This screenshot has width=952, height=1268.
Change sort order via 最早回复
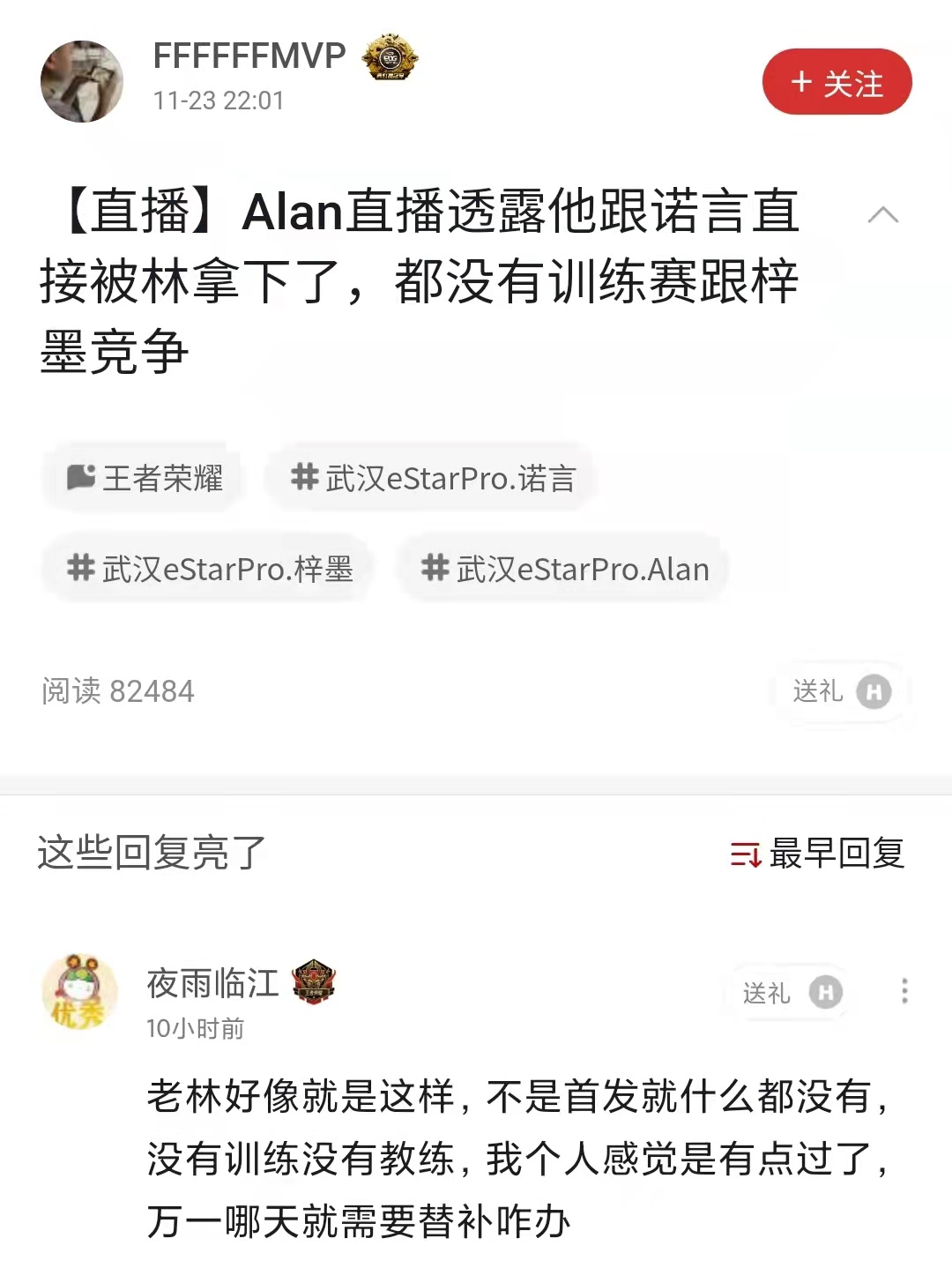point(817,853)
